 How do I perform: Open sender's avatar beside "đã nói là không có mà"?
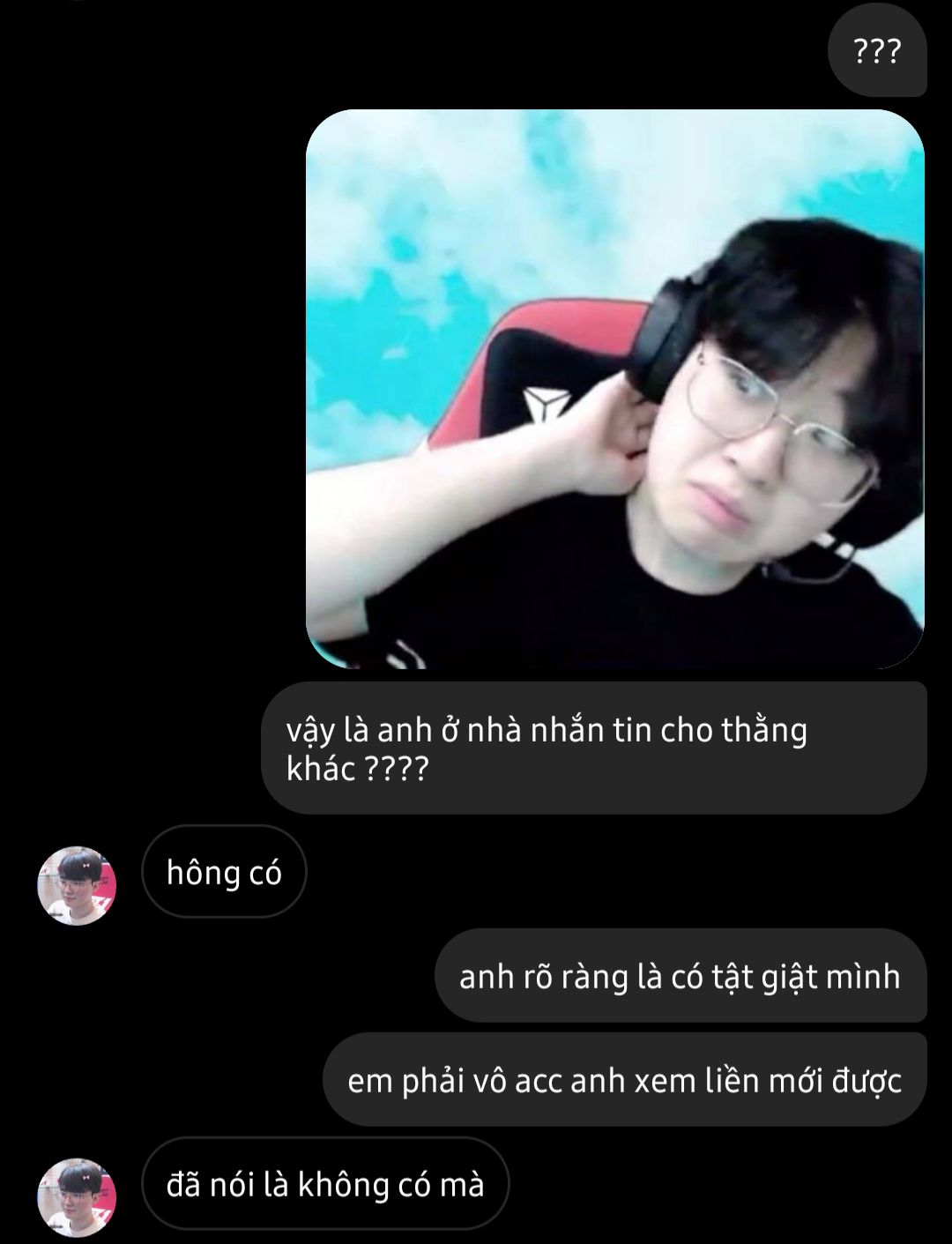(77, 1196)
